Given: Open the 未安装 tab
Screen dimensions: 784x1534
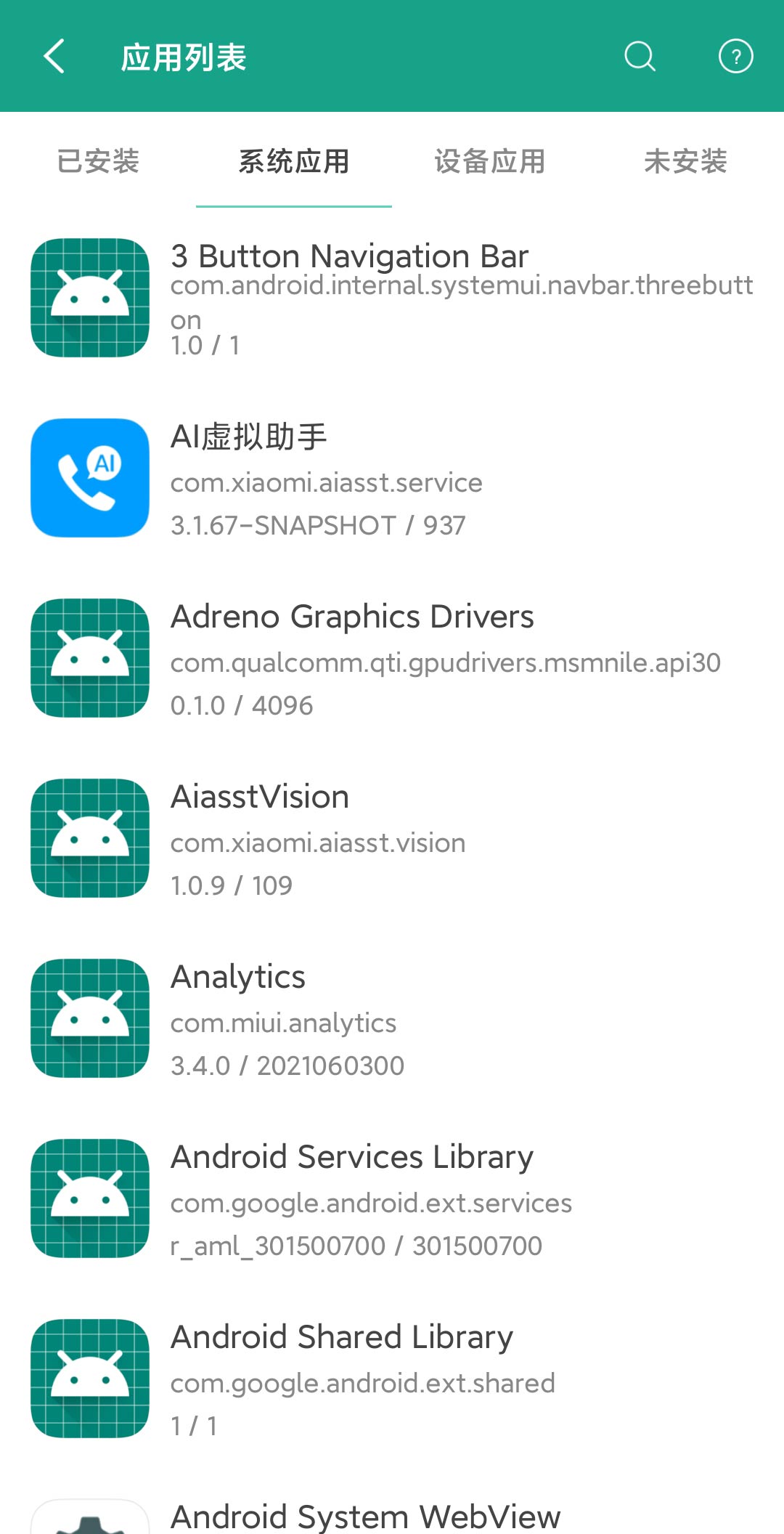Looking at the screenshot, I should [686, 161].
